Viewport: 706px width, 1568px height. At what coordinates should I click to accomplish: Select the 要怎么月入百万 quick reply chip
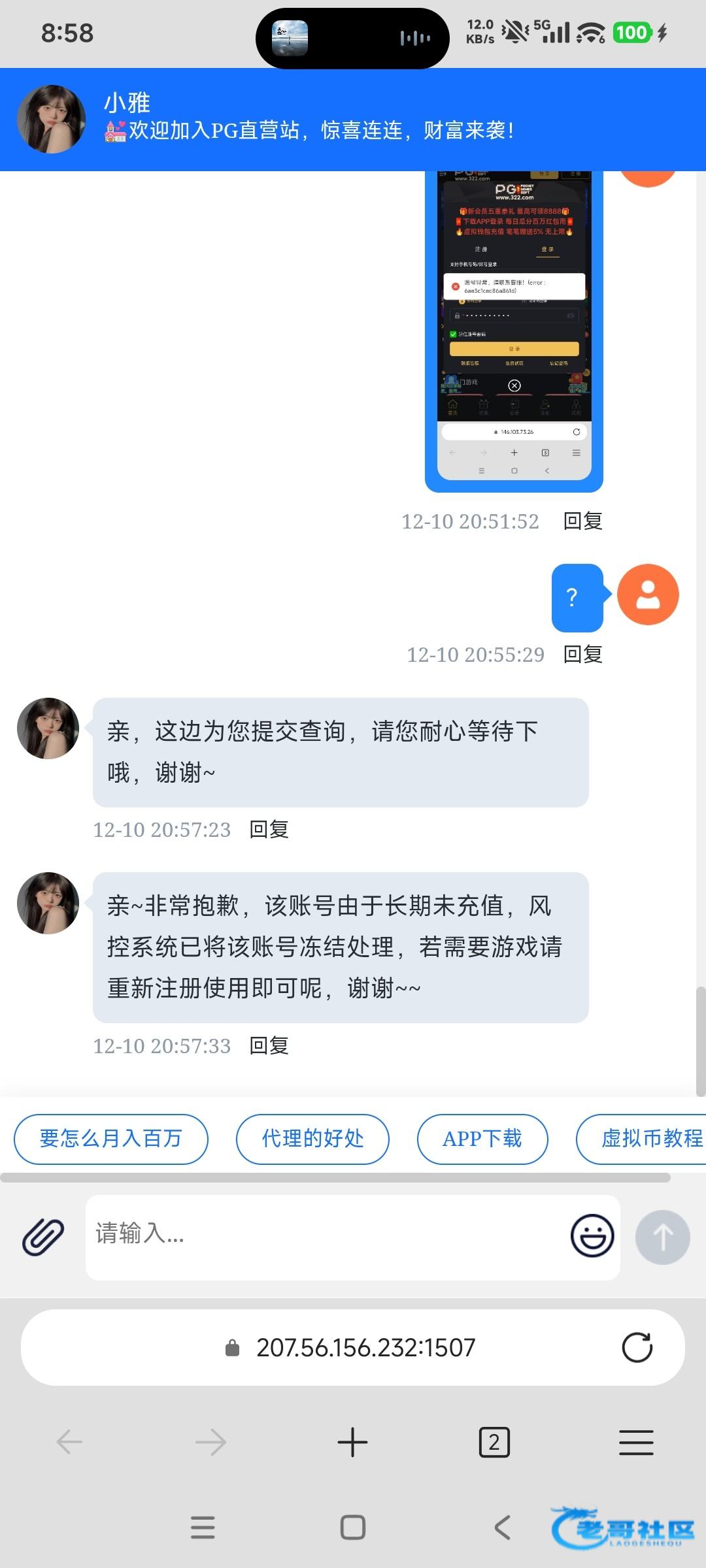click(x=111, y=1139)
